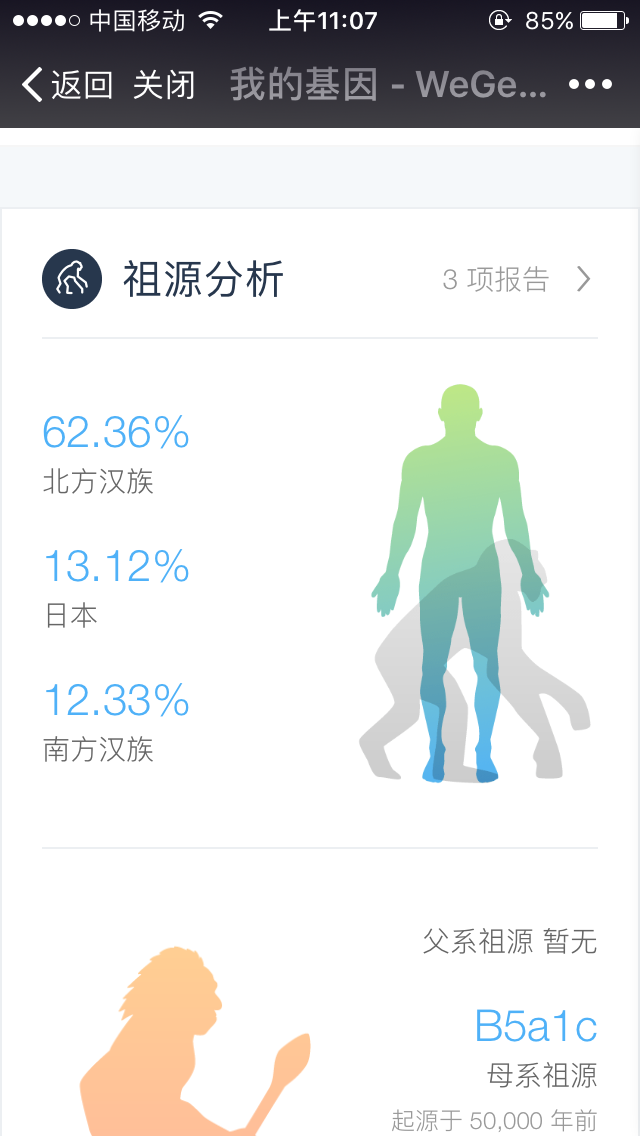Close the page with 关闭
The image size is (640, 1136).
[x=165, y=85]
